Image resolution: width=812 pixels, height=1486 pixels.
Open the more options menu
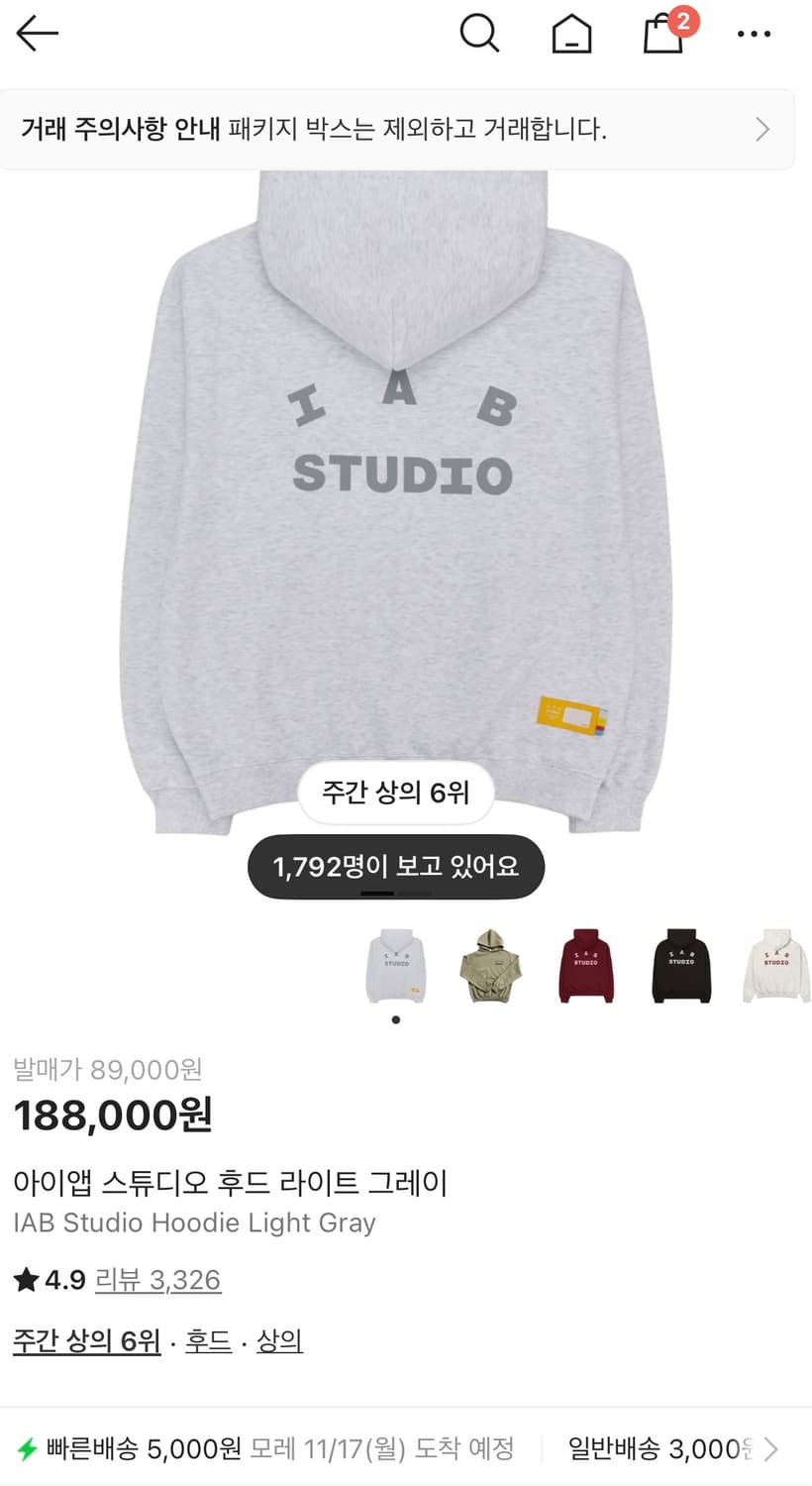pyautogui.click(x=754, y=33)
